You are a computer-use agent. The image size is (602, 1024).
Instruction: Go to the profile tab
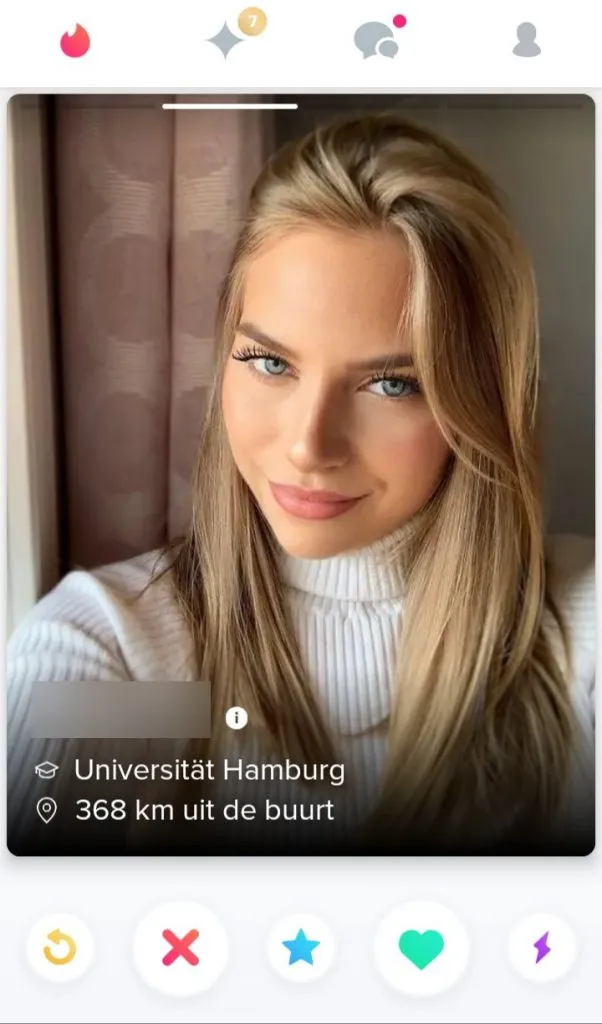(x=526, y=40)
